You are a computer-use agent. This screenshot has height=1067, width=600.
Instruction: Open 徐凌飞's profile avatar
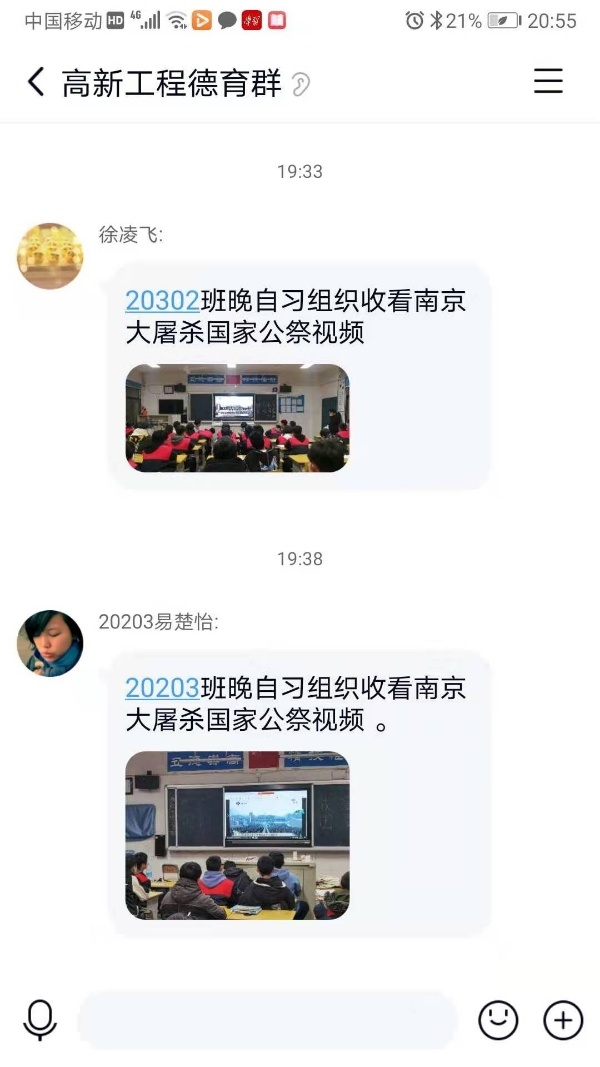(x=50, y=256)
